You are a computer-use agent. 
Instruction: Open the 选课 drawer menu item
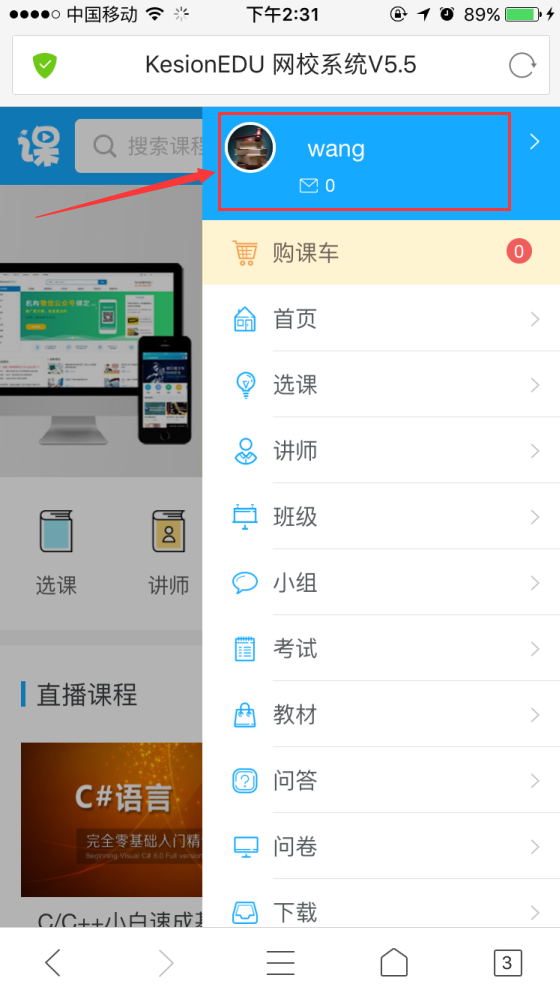pyautogui.click(x=381, y=384)
